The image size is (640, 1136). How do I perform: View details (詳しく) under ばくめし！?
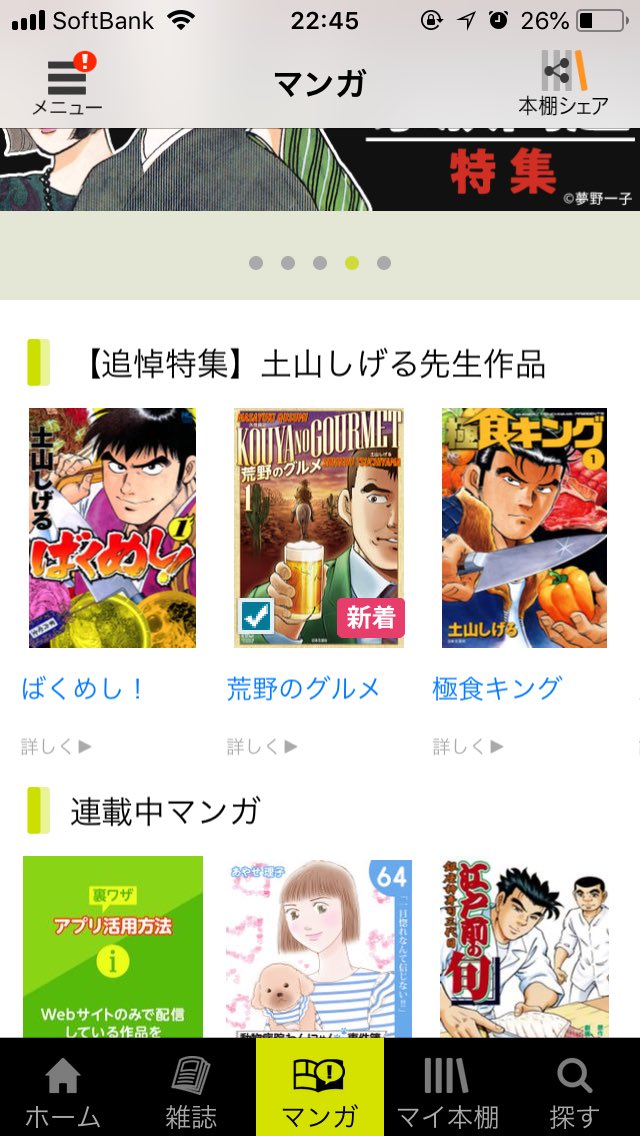coord(57,746)
